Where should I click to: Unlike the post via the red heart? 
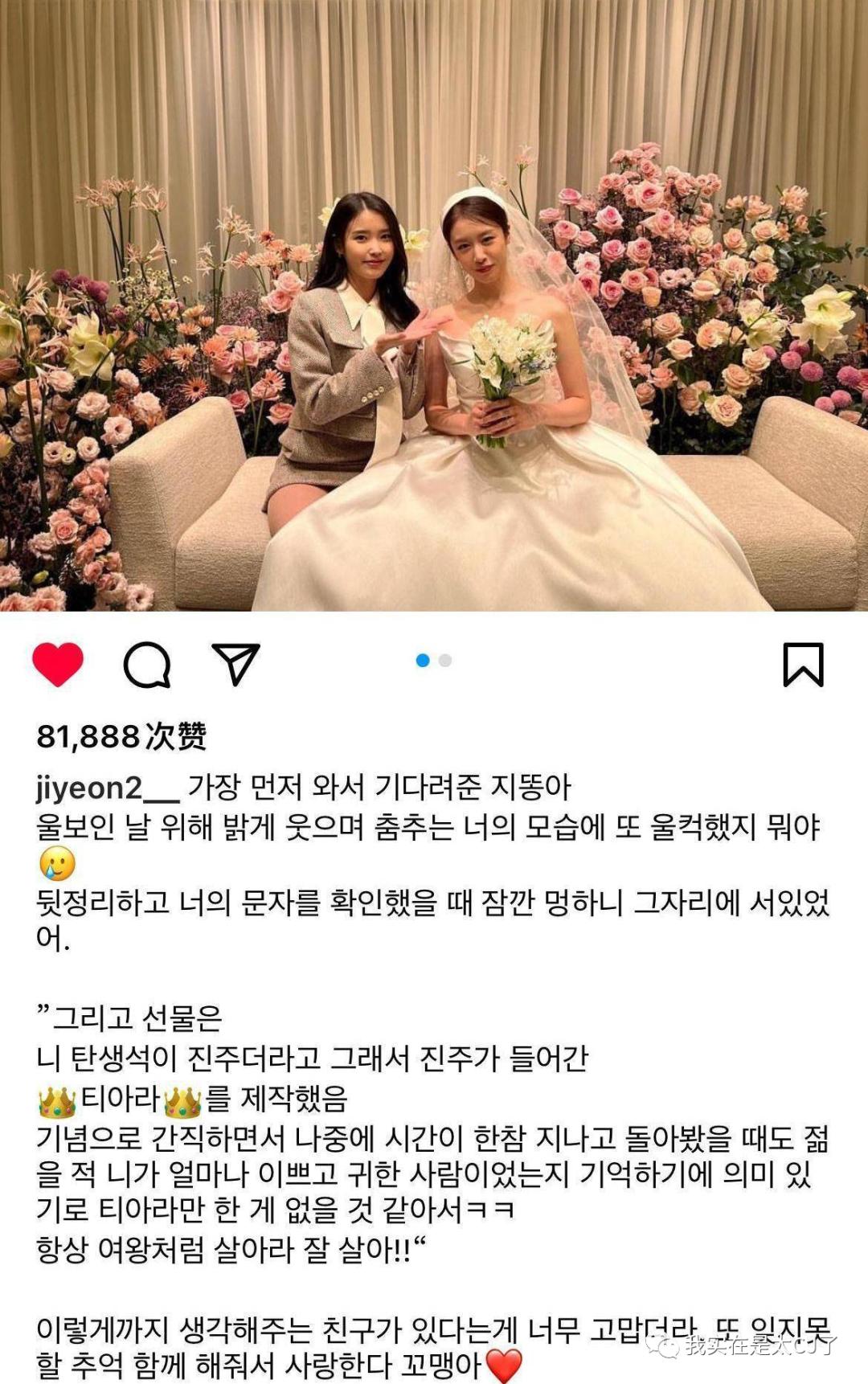pyautogui.click(x=58, y=664)
